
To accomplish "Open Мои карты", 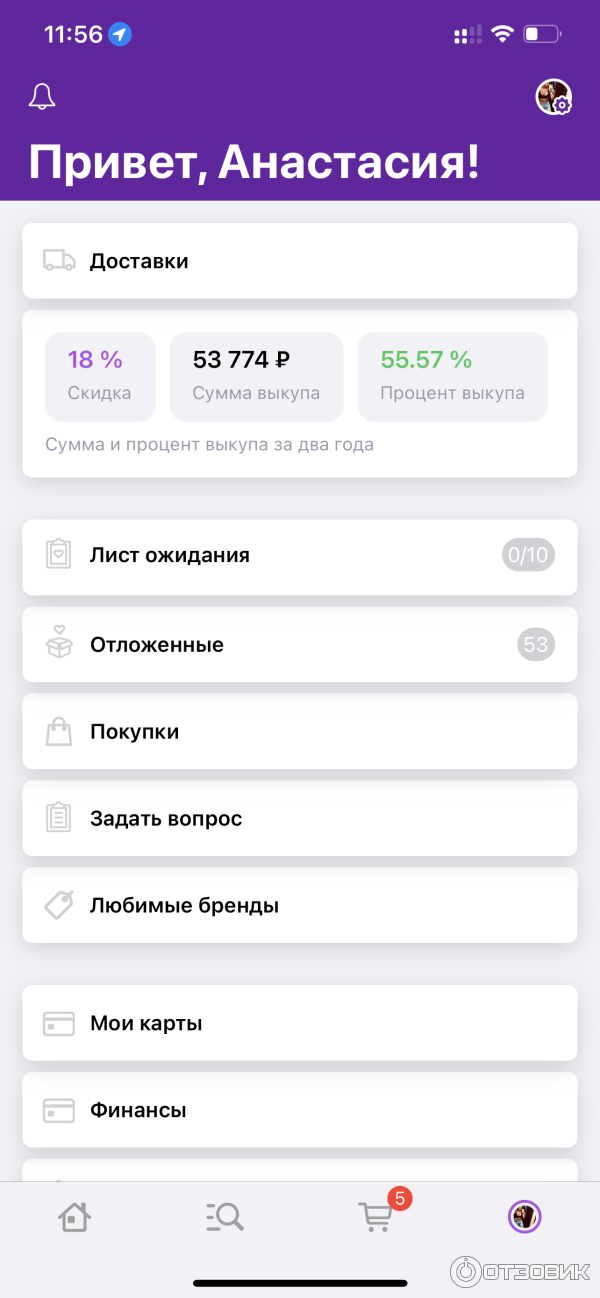I will (299, 1023).
